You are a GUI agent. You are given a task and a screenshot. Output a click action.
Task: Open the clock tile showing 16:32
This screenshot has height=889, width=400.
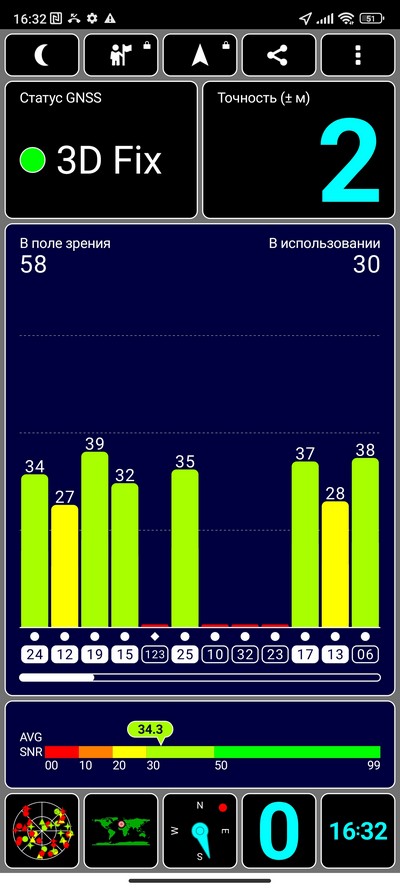tap(358, 831)
